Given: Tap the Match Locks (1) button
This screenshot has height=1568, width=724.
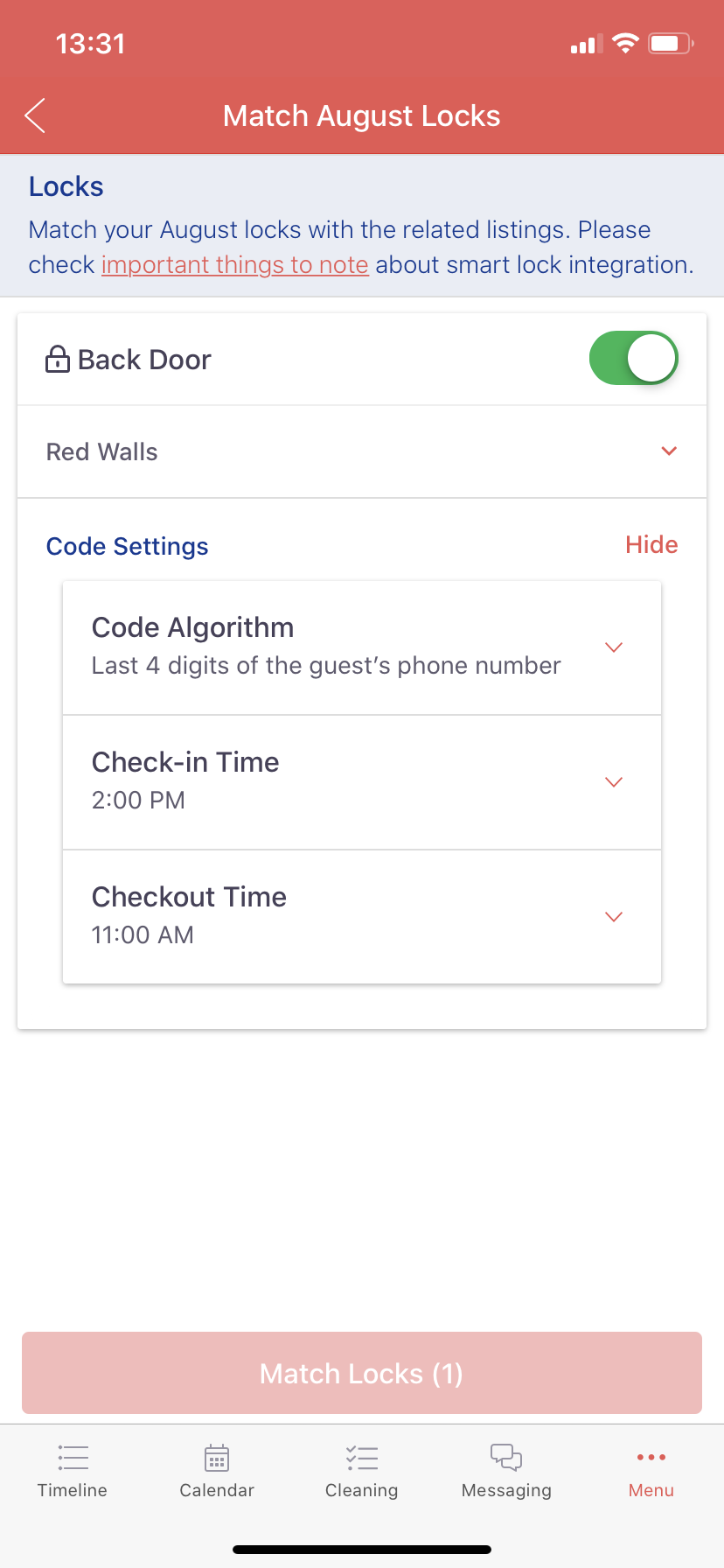Looking at the screenshot, I should 362,1373.
